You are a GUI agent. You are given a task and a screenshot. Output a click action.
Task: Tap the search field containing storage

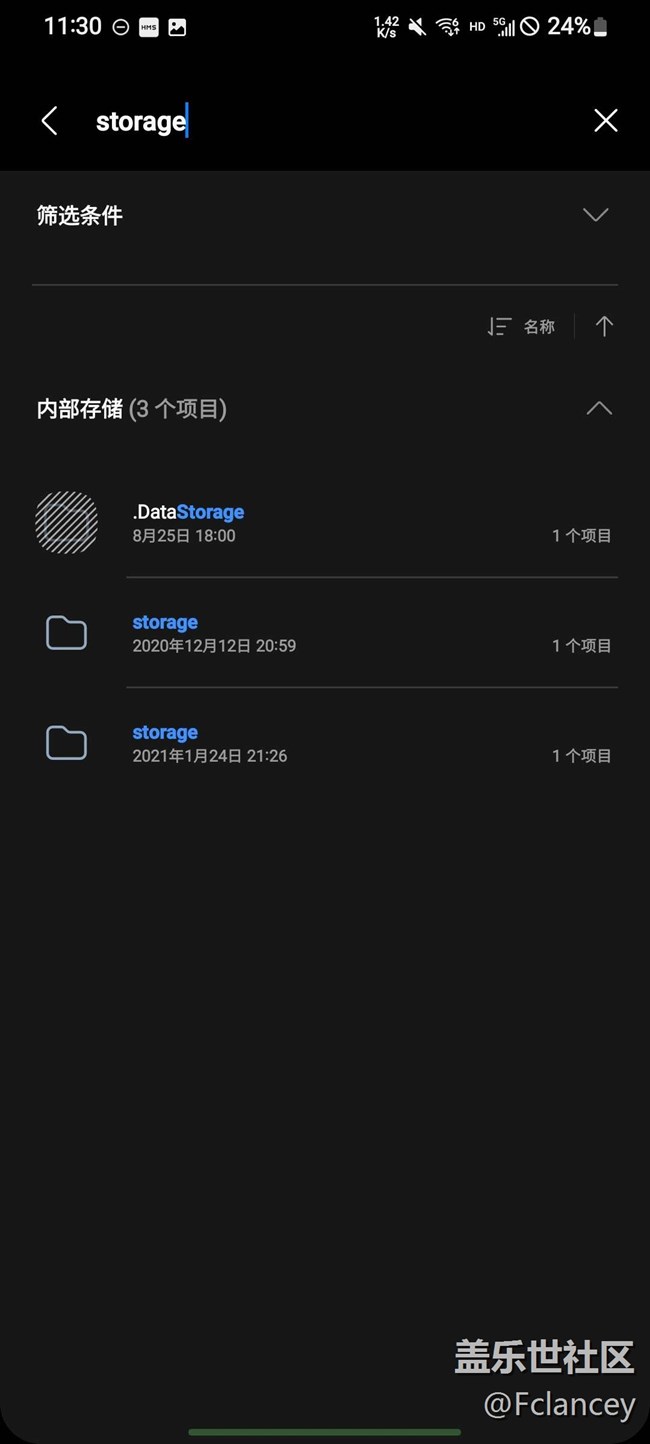(330, 121)
